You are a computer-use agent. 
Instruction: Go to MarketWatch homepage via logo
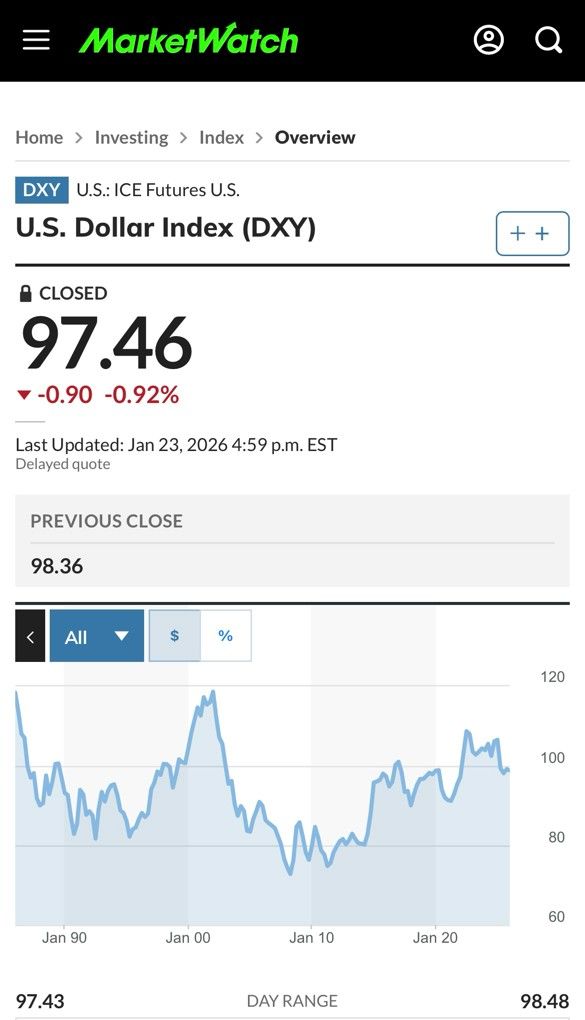click(188, 40)
